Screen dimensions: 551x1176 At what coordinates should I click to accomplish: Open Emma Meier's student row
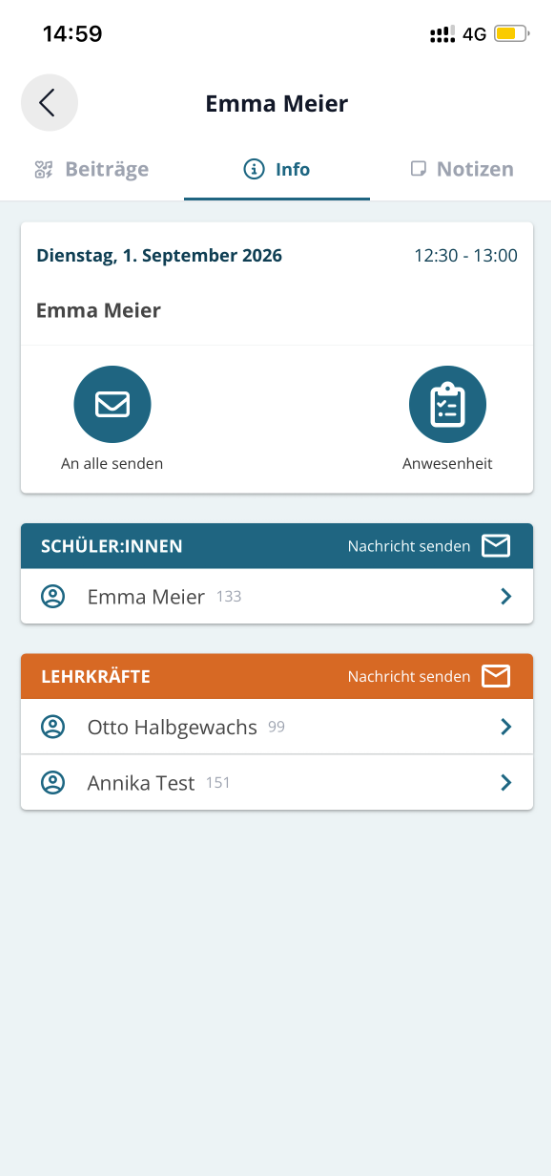click(x=277, y=596)
